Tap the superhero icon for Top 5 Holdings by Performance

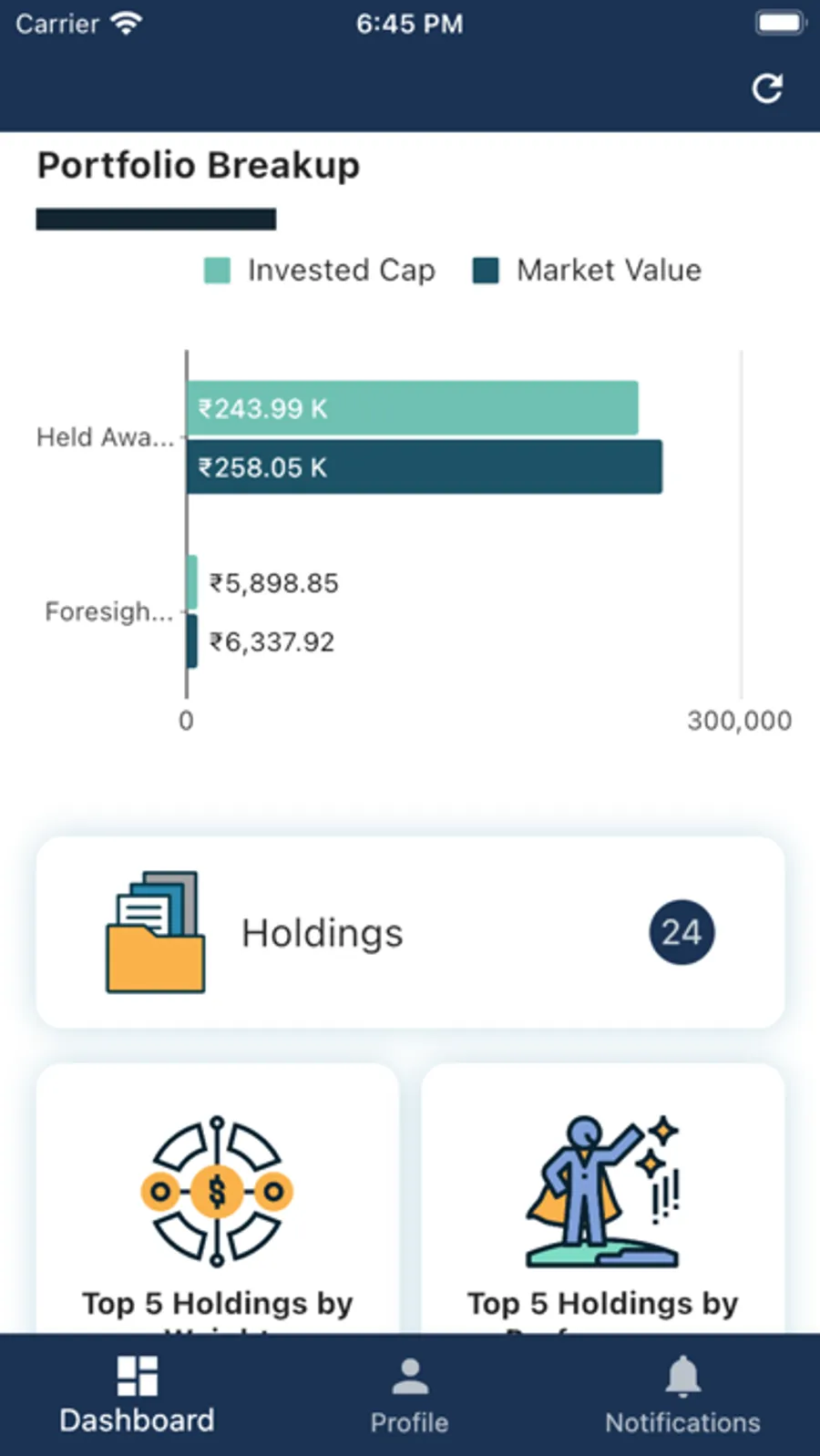tap(601, 1189)
